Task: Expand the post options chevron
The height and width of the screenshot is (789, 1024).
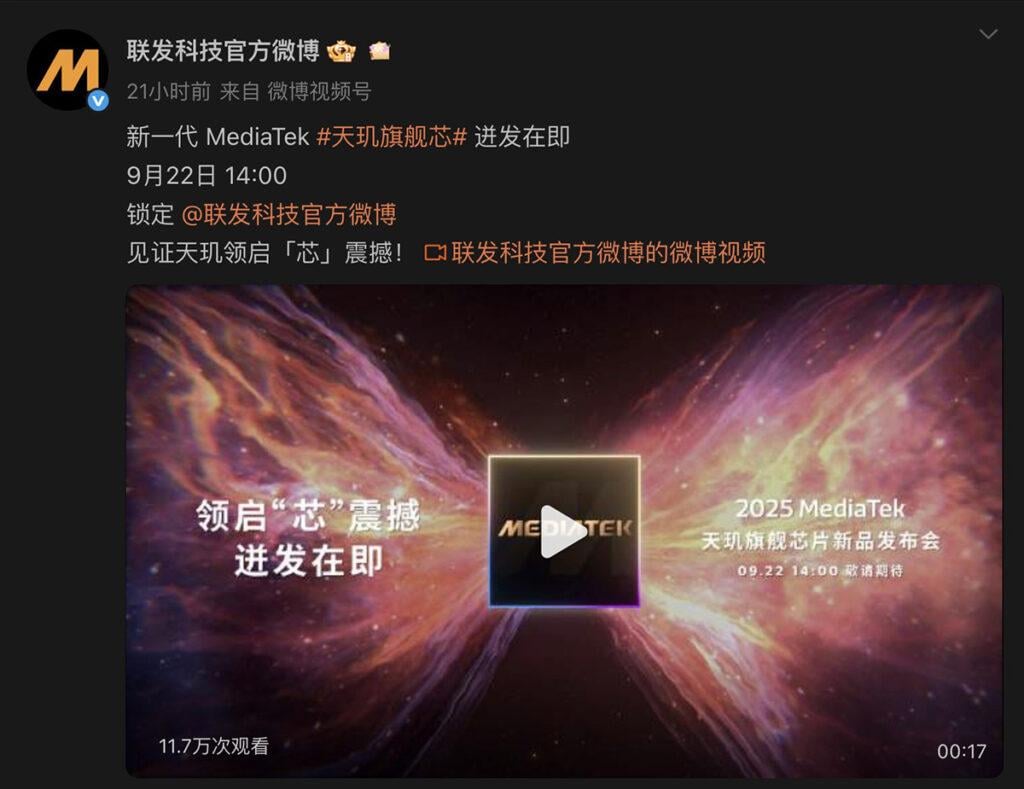Action: (988, 35)
